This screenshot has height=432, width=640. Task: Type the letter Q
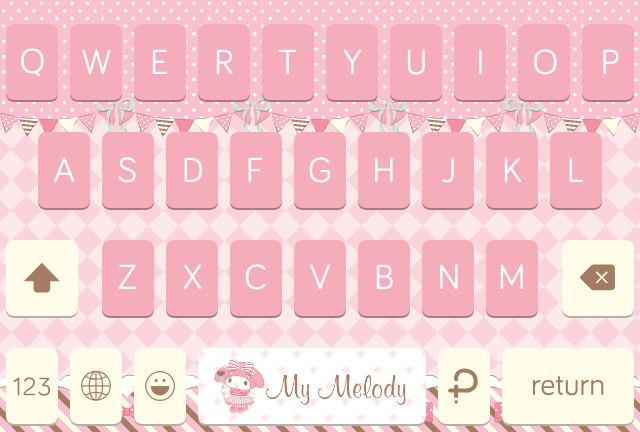pyautogui.click(x=32, y=62)
